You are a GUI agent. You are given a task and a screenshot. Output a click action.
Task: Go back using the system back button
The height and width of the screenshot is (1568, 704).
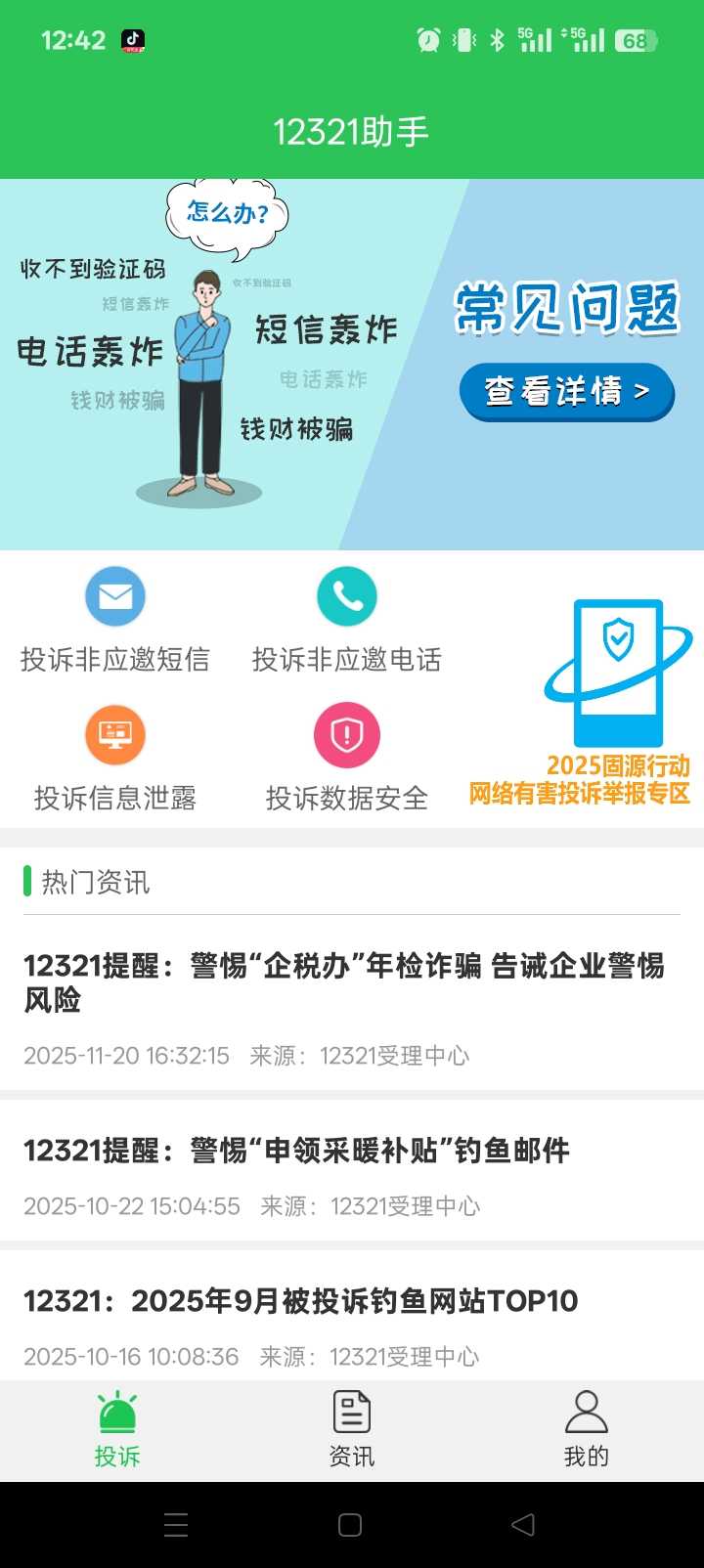pos(524,1525)
